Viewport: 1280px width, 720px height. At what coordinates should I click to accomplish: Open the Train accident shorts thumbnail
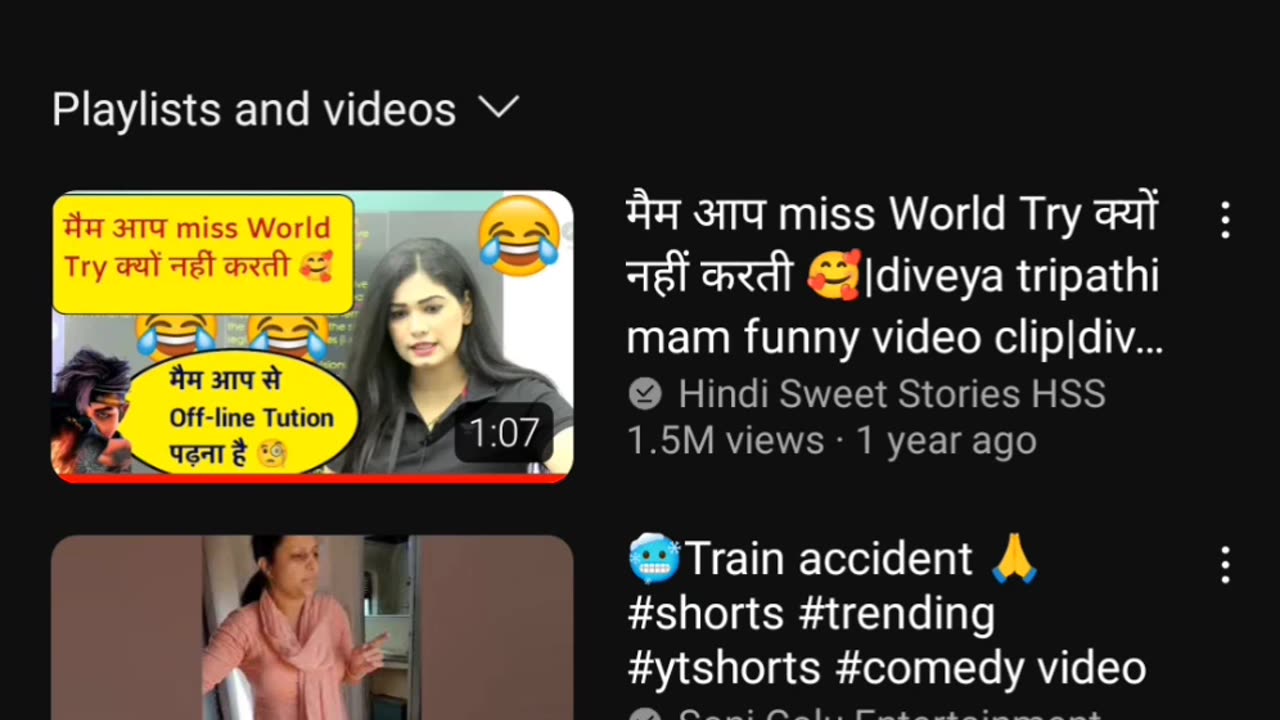click(312, 628)
